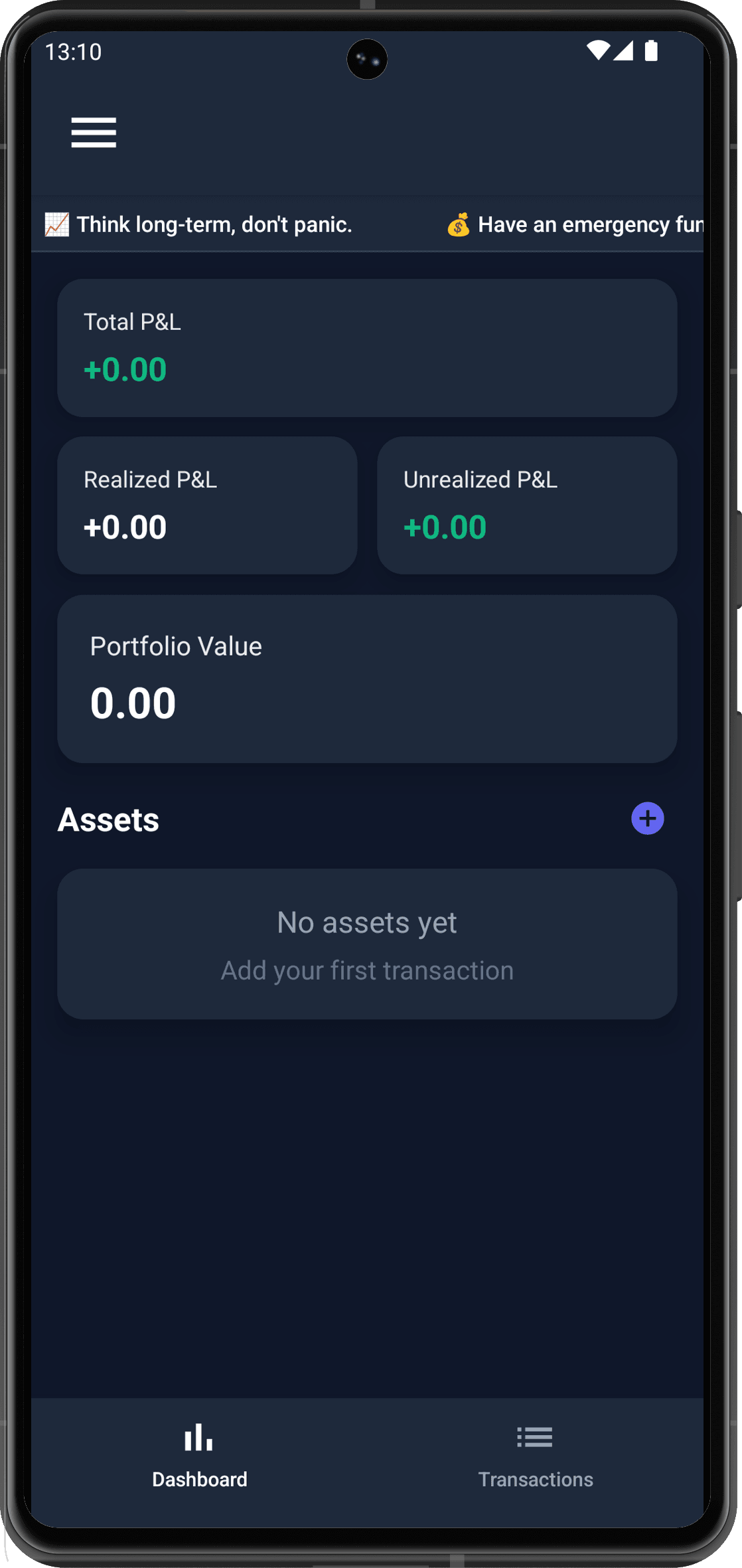Open the navigation drawer menu
Image resolution: width=742 pixels, height=1568 pixels.
(x=93, y=132)
